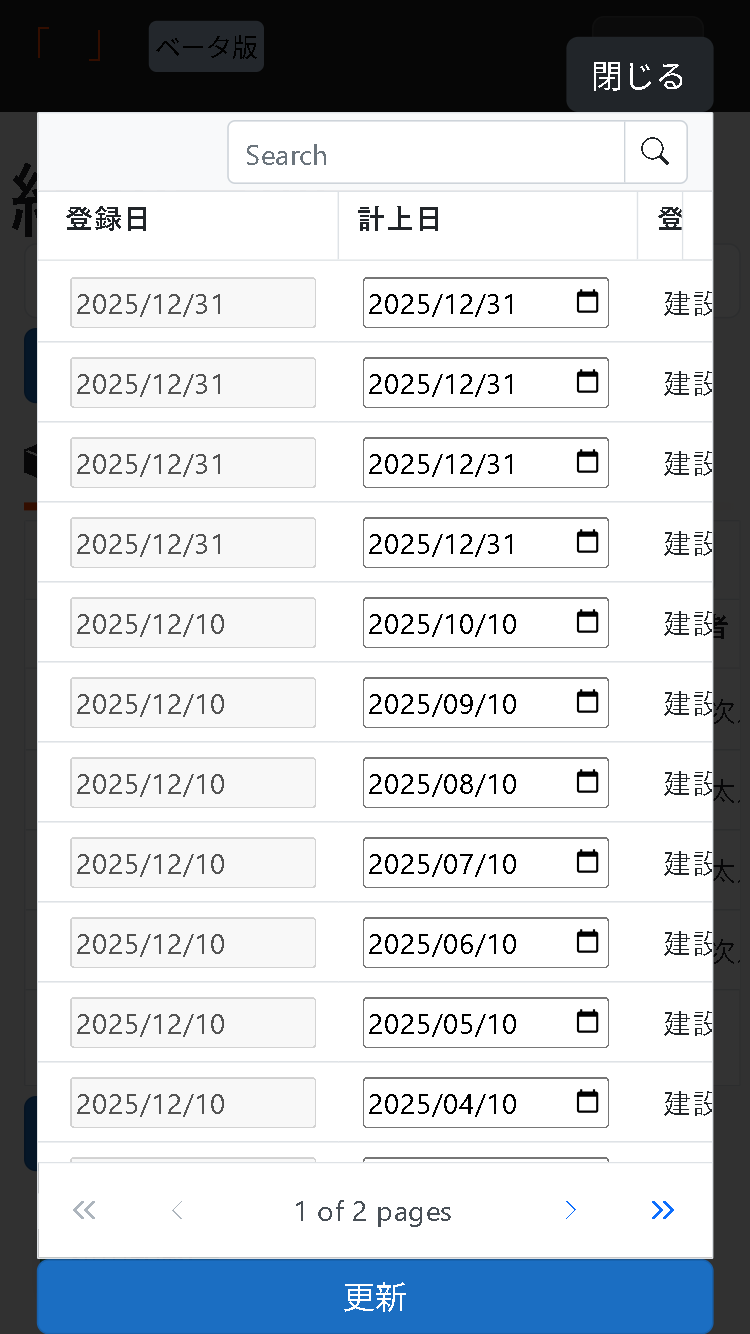Change the 計上日 date 2025/06/10
Viewport: 750px width, 1334px height.
click(x=460, y=943)
